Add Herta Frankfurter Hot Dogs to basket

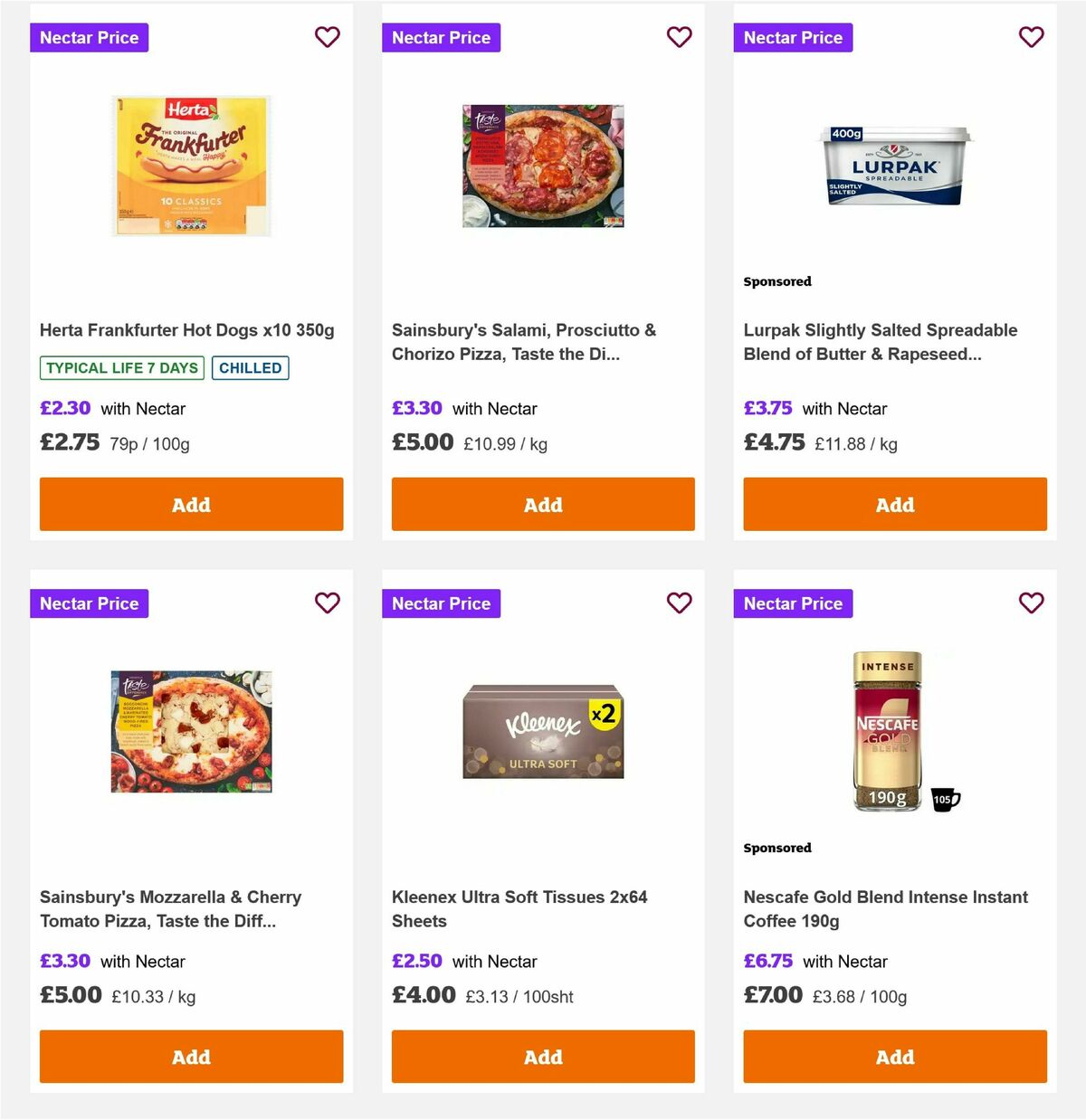(191, 504)
